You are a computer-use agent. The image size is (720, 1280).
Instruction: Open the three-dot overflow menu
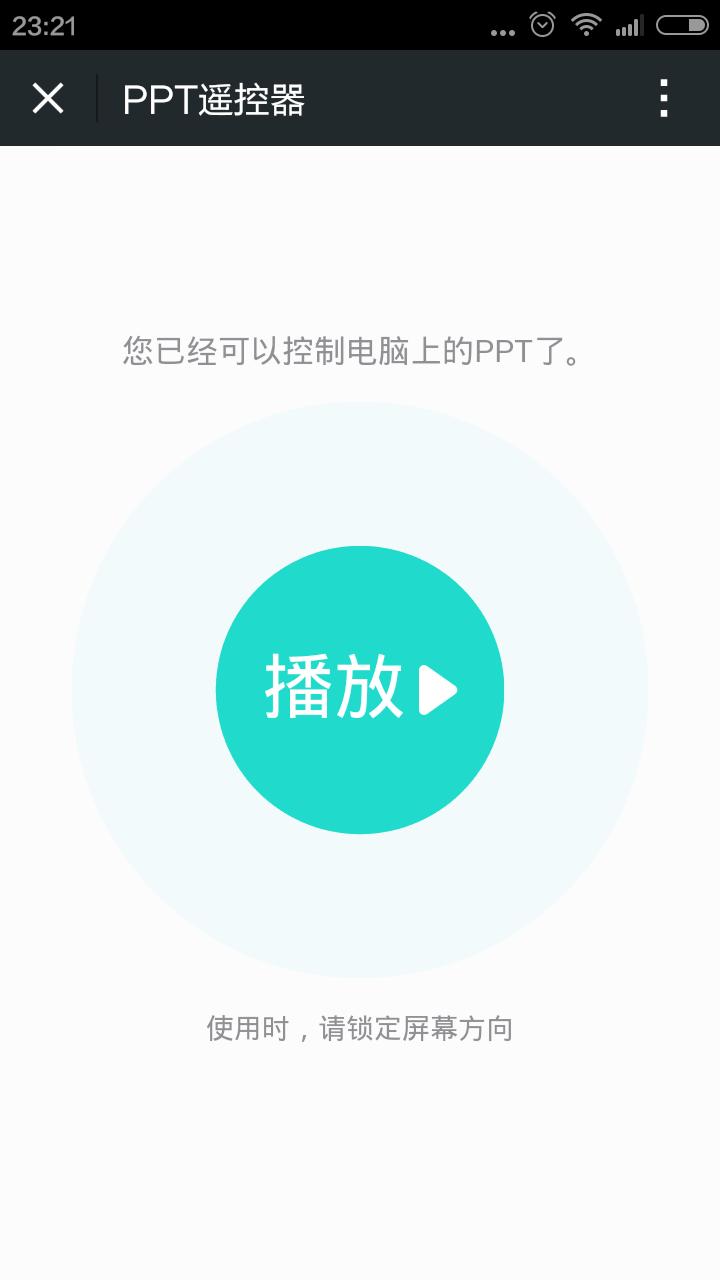coord(663,99)
